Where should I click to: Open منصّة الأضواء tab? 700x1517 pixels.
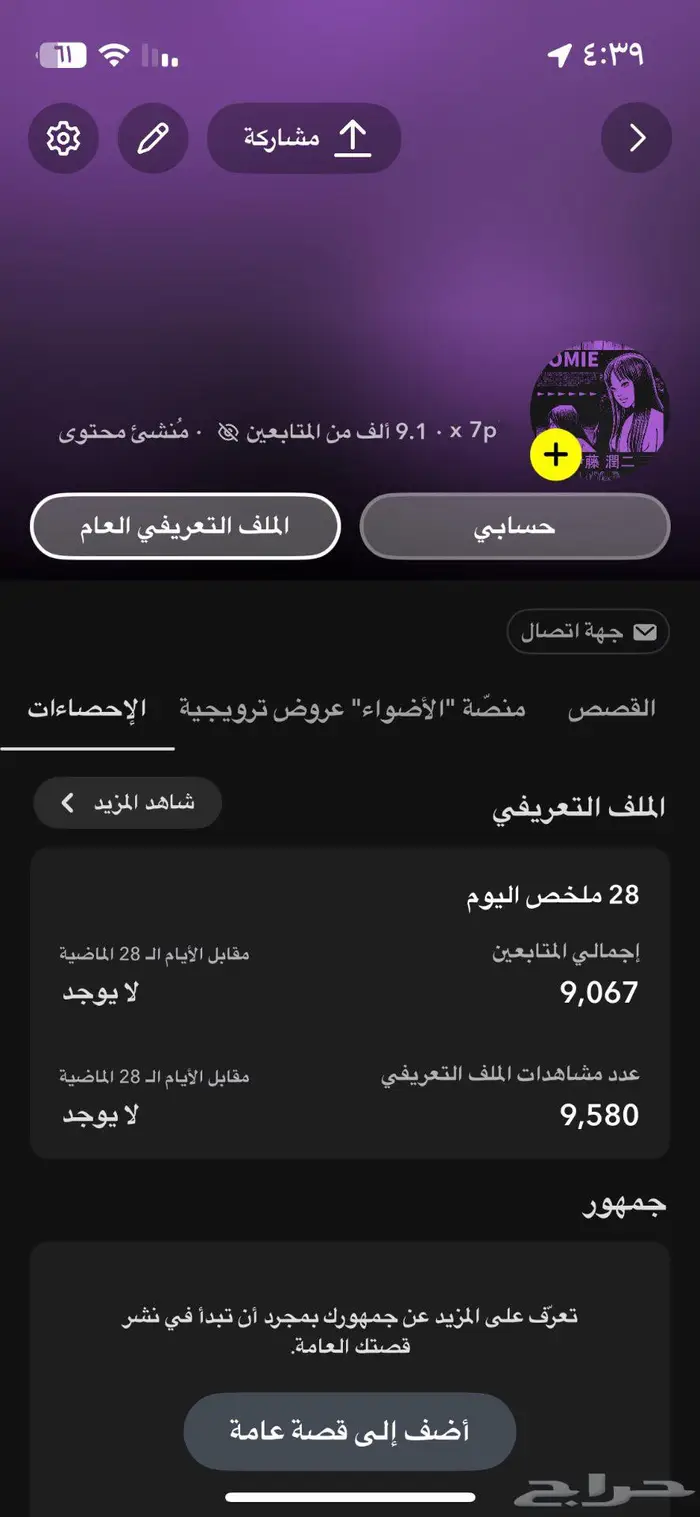click(441, 709)
